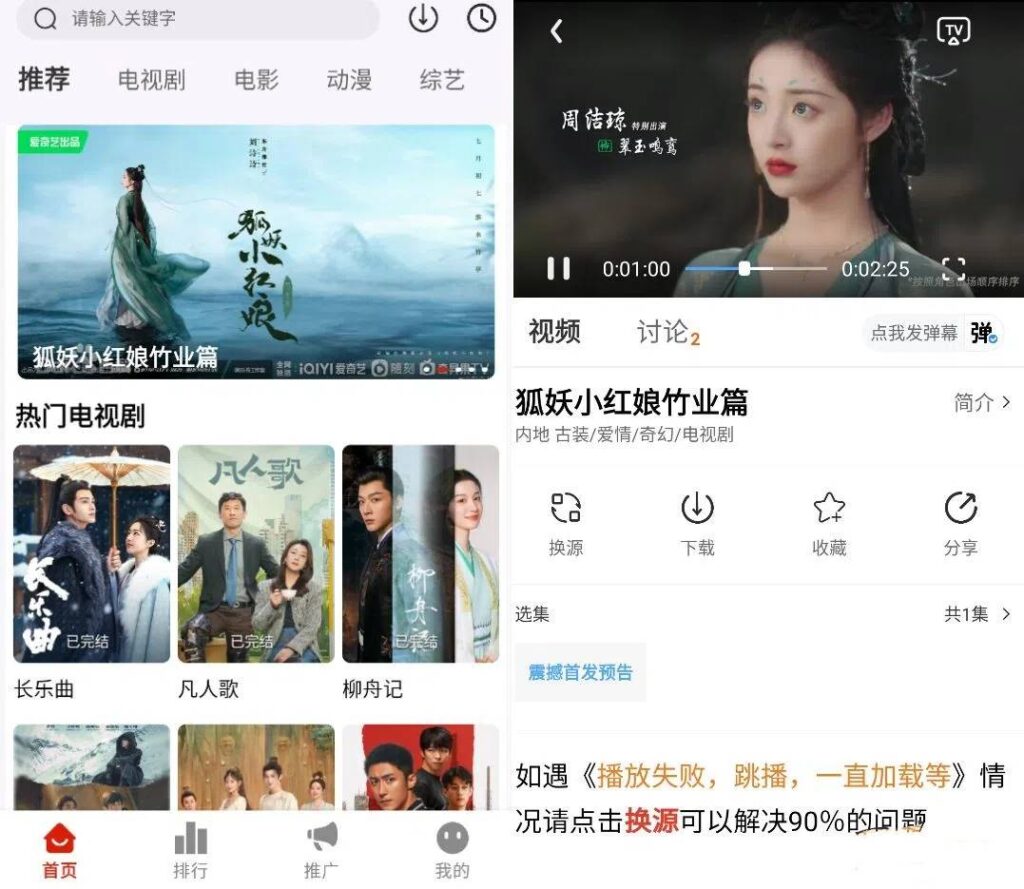The height and width of the screenshot is (889, 1024).
Task: Switch to the 电视剧 tab
Action: point(151,80)
